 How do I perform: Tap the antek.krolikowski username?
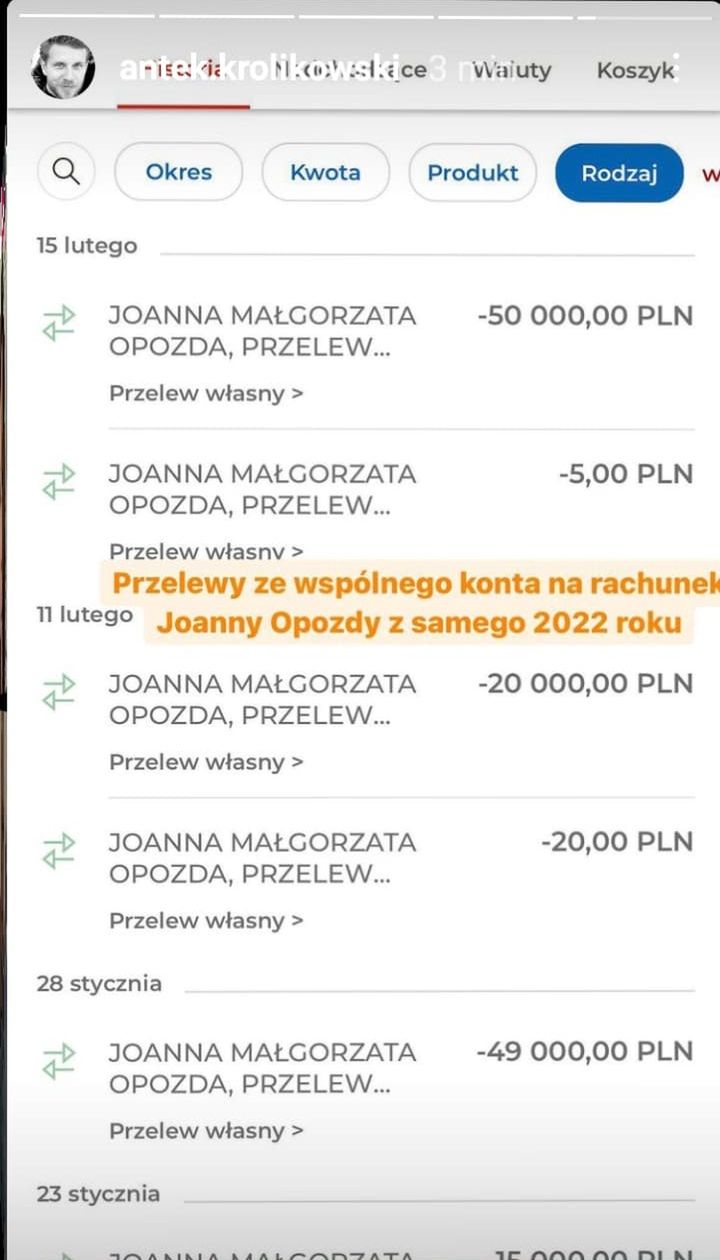tap(259, 69)
